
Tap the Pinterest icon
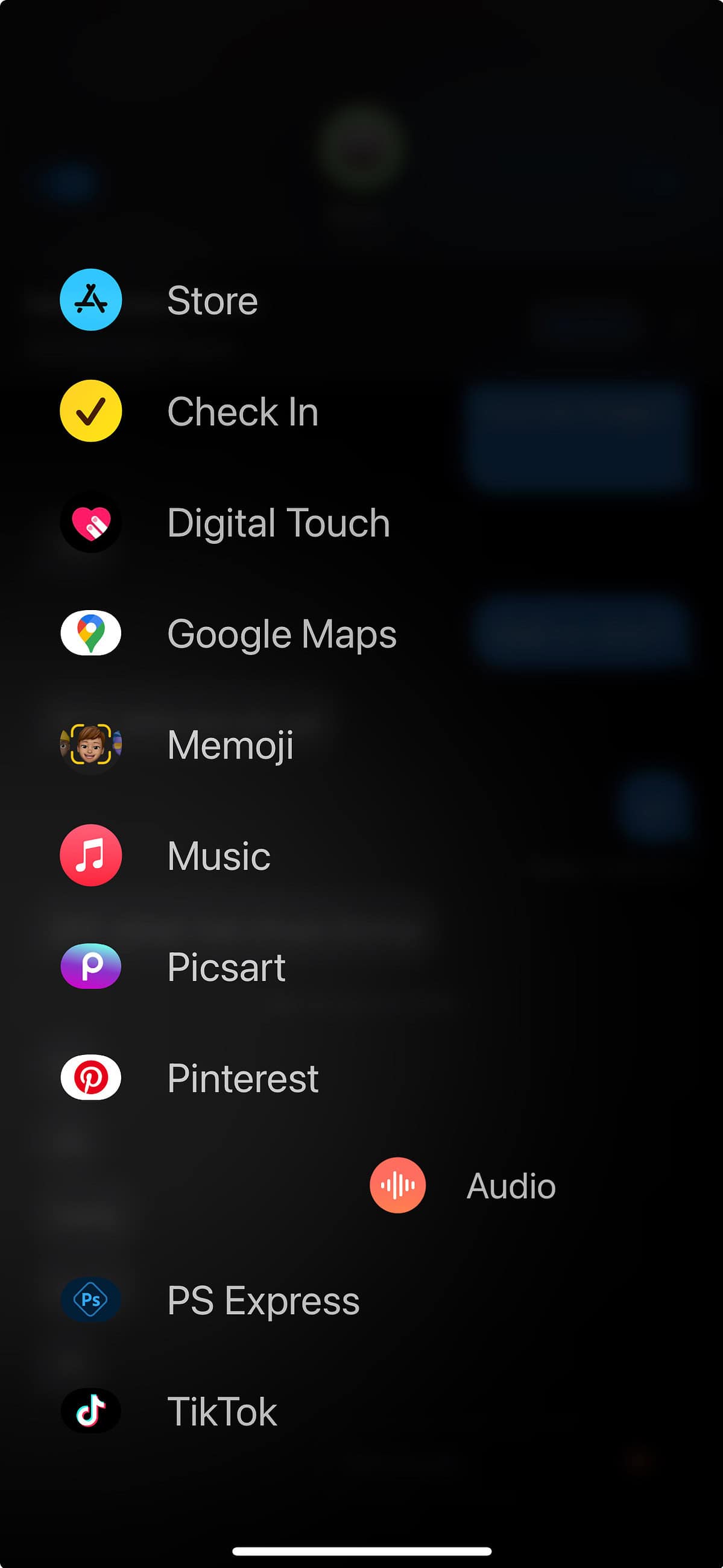[x=90, y=1077]
